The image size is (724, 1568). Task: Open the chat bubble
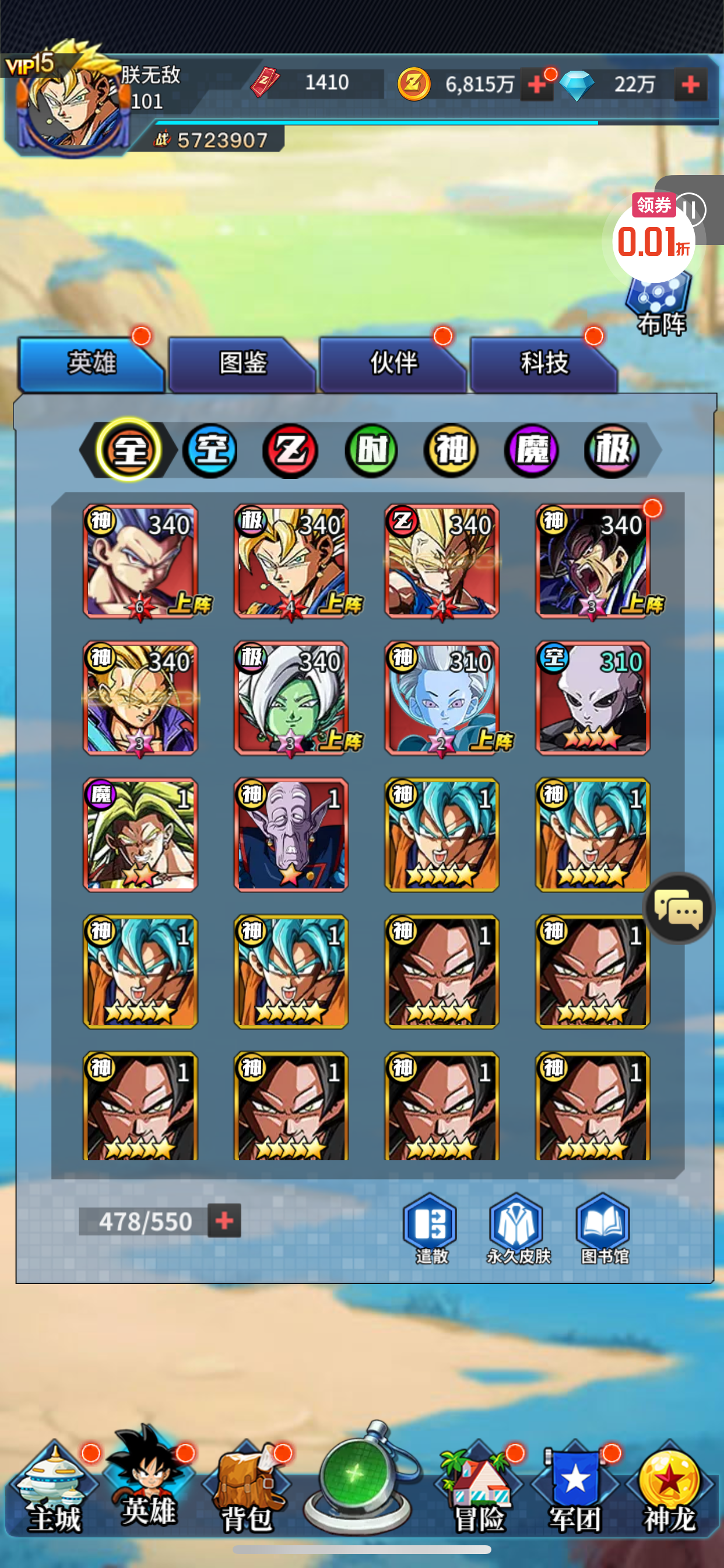679,909
